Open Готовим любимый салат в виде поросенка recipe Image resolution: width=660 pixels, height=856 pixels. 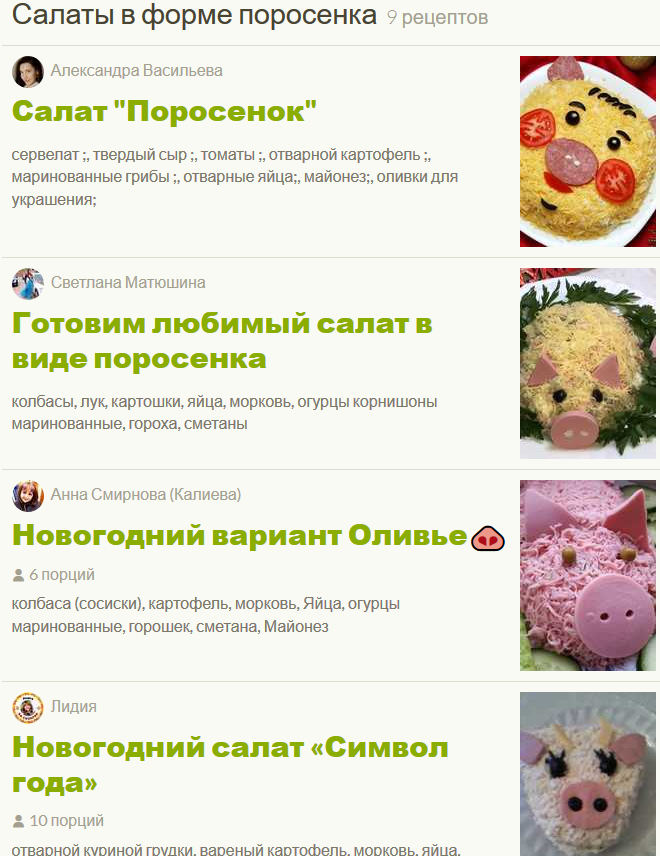[x=222, y=341]
